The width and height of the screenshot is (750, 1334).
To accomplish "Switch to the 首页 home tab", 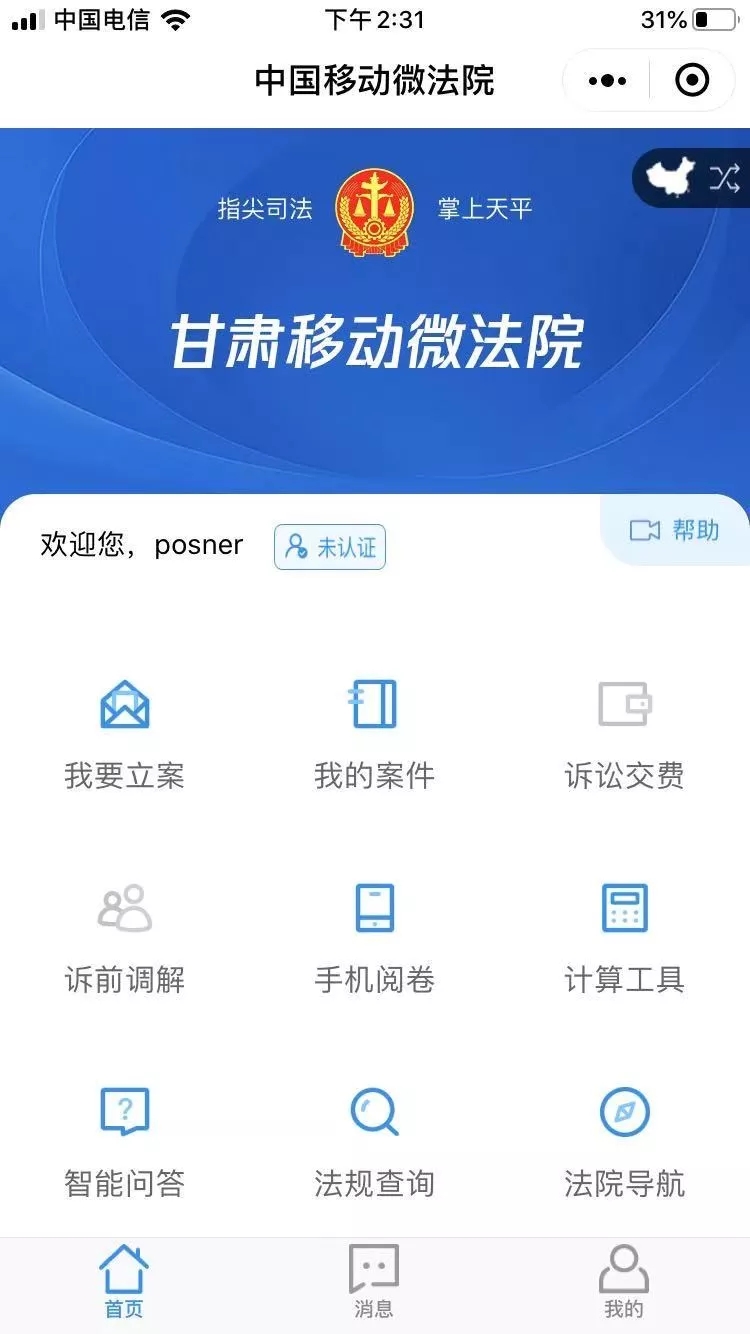I will [x=124, y=1284].
